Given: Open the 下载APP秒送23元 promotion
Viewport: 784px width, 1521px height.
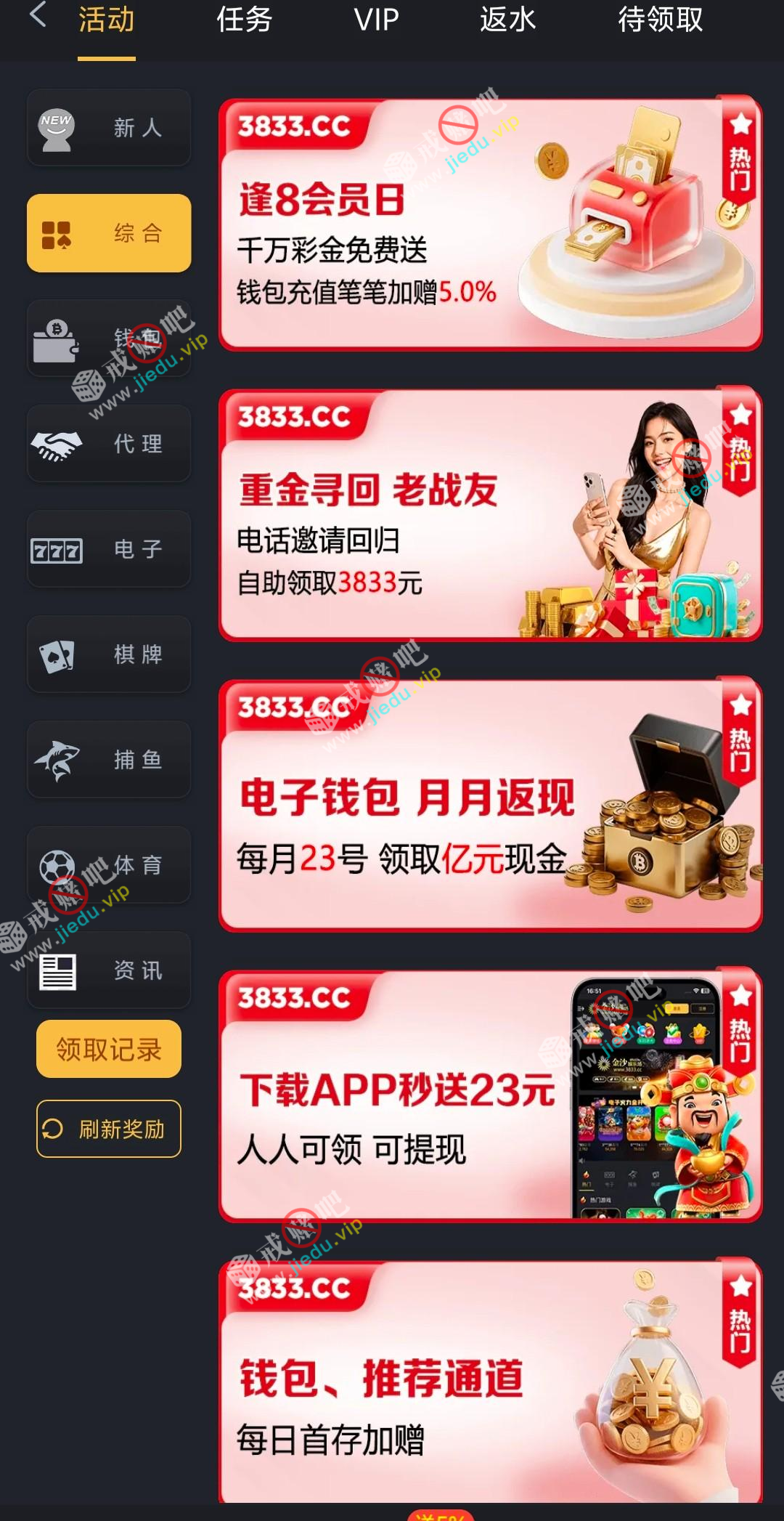Looking at the screenshot, I should pyautogui.click(x=490, y=1096).
